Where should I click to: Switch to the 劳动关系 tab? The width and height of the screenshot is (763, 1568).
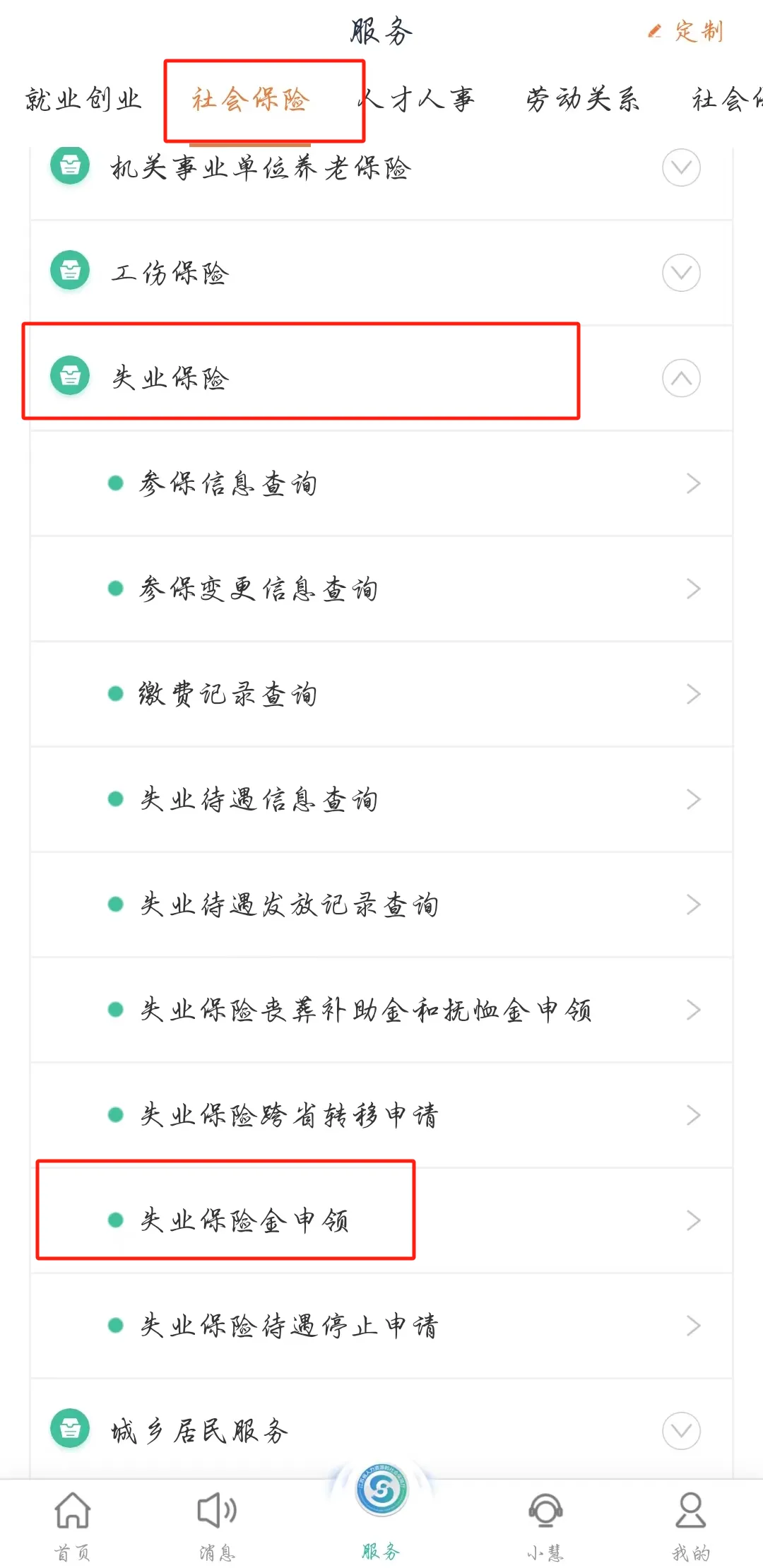click(583, 100)
